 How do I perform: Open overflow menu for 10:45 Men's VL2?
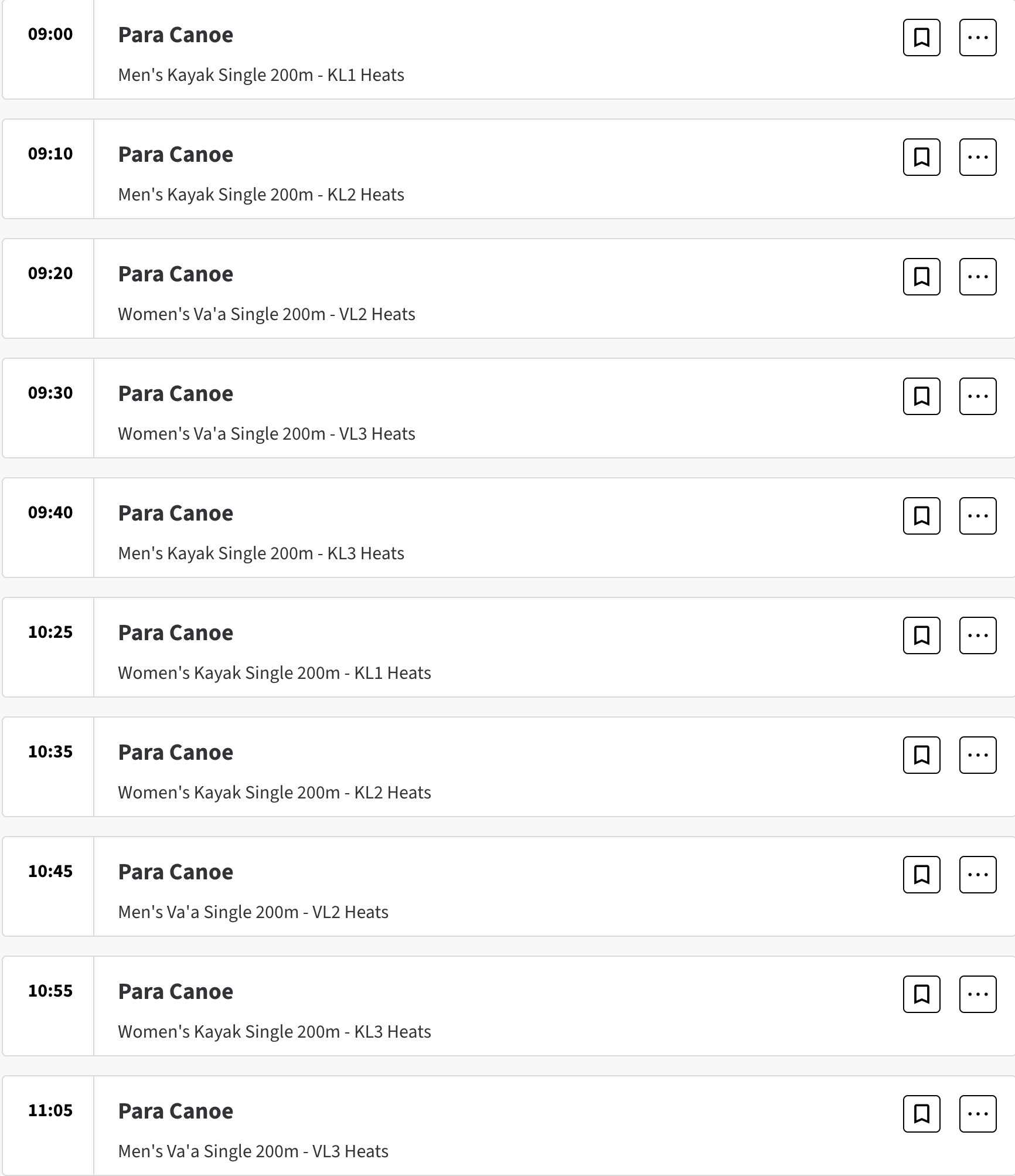(x=977, y=875)
